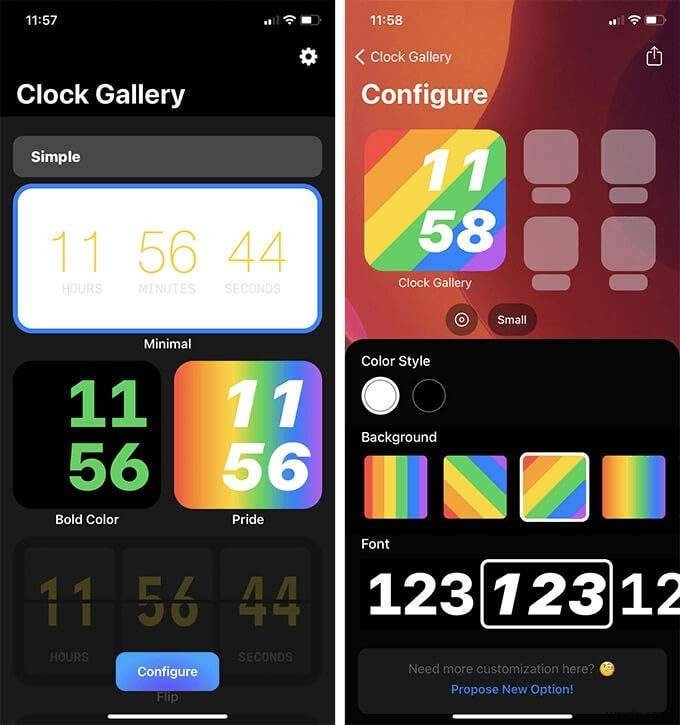Screen dimensions: 680x725
Task: Tap the blue Configure button
Action: click(x=167, y=671)
